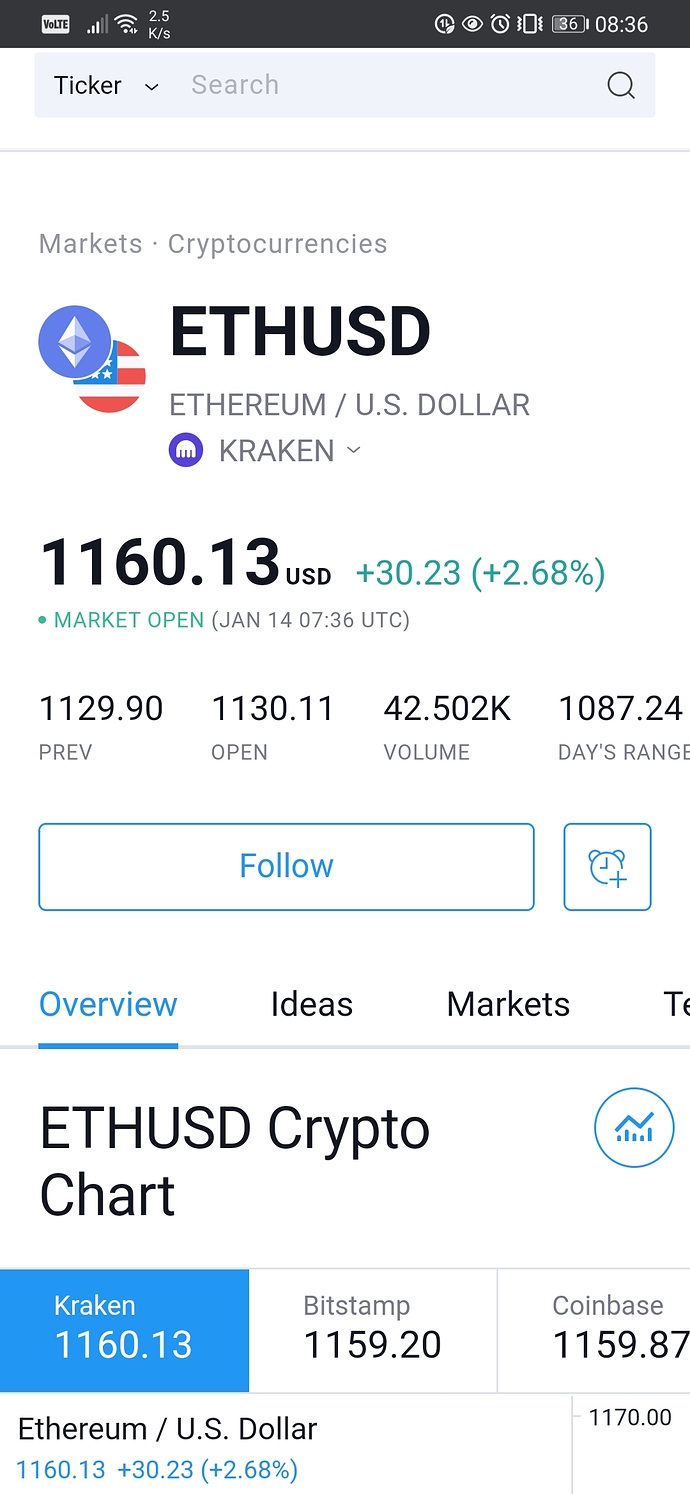Image resolution: width=690 pixels, height=1494 pixels.
Task: Switch to the Ideas tab
Action: [x=311, y=1004]
